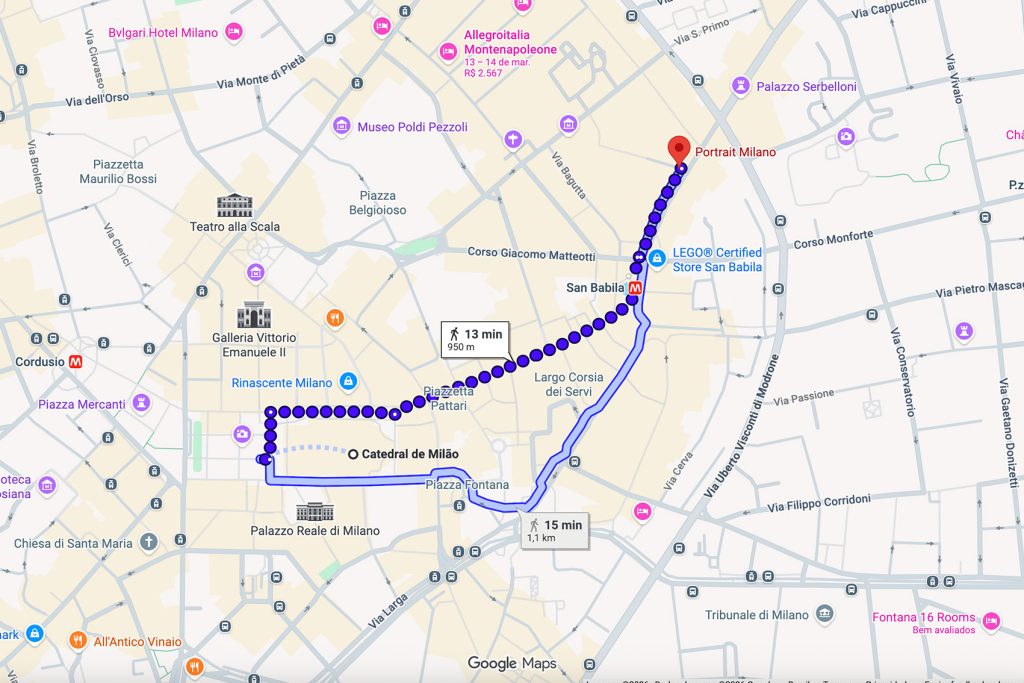Image resolution: width=1024 pixels, height=683 pixels.
Task: Tap the Portrait Milano destination pin
Action: tap(679, 149)
